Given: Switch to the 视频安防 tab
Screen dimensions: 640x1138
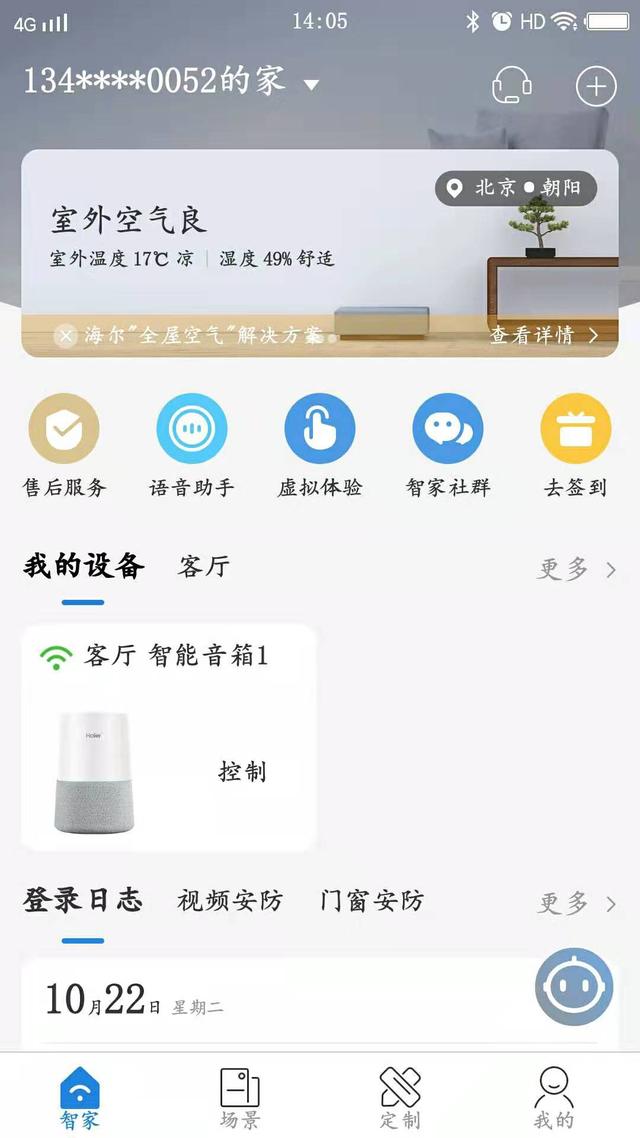Looking at the screenshot, I should tap(230, 901).
